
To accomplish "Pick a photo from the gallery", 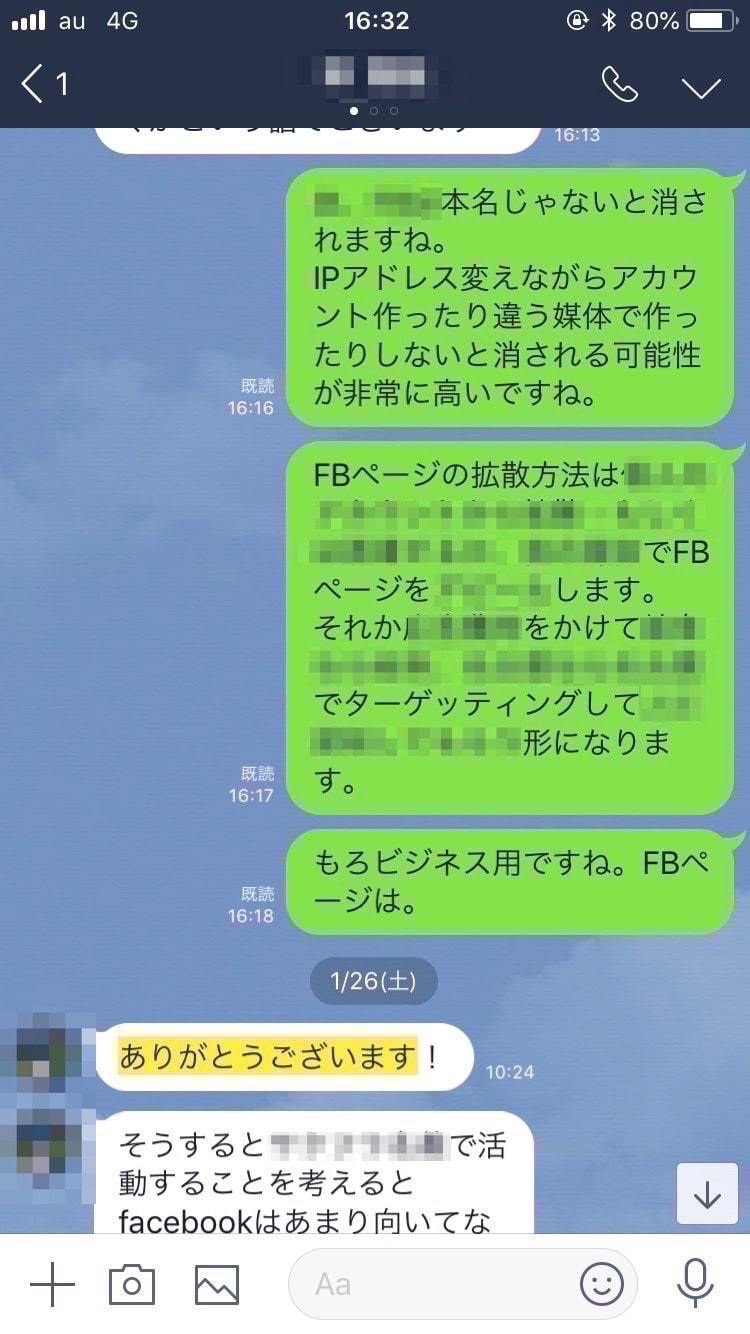I will coord(217,1284).
